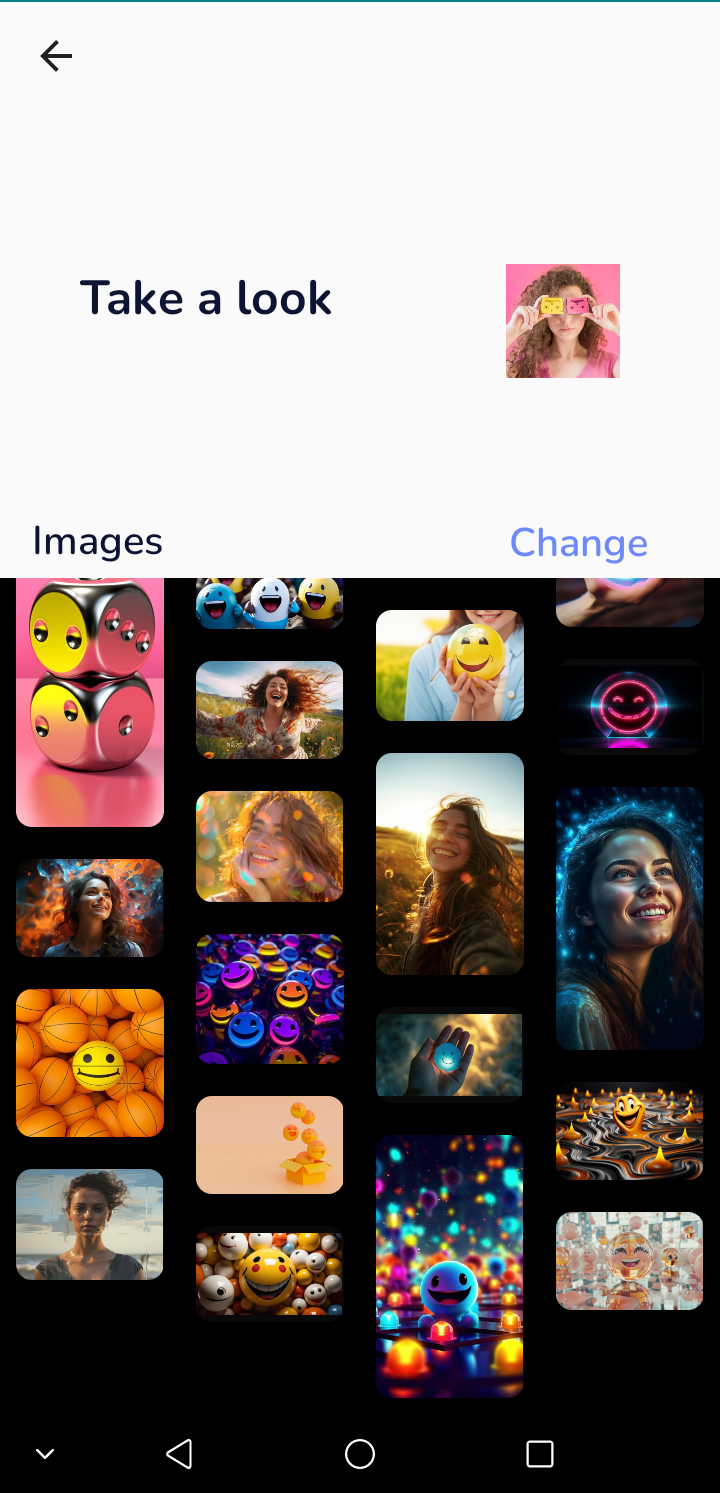Image resolution: width=720 pixels, height=1493 pixels.
Task: Select the orange box with emojis image
Action: click(x=269, y=1145)
